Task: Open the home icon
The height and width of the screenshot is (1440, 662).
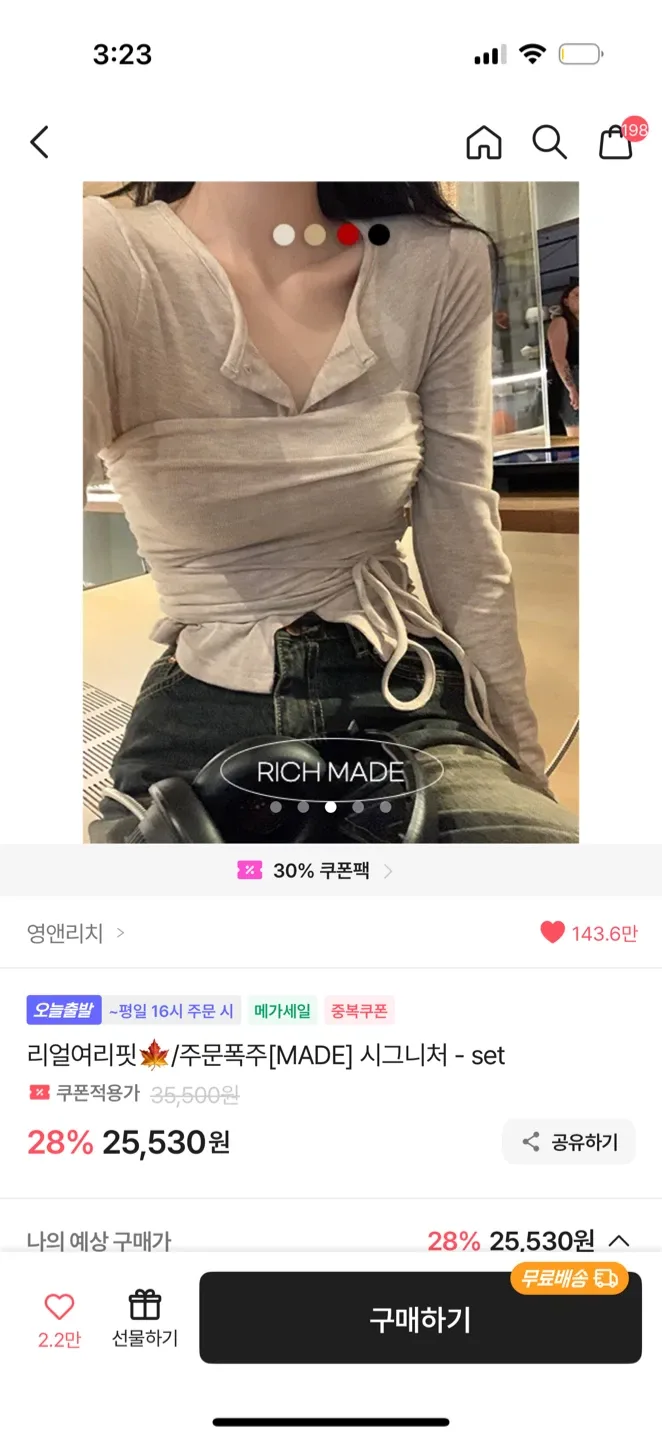Action: coord(484,142)
